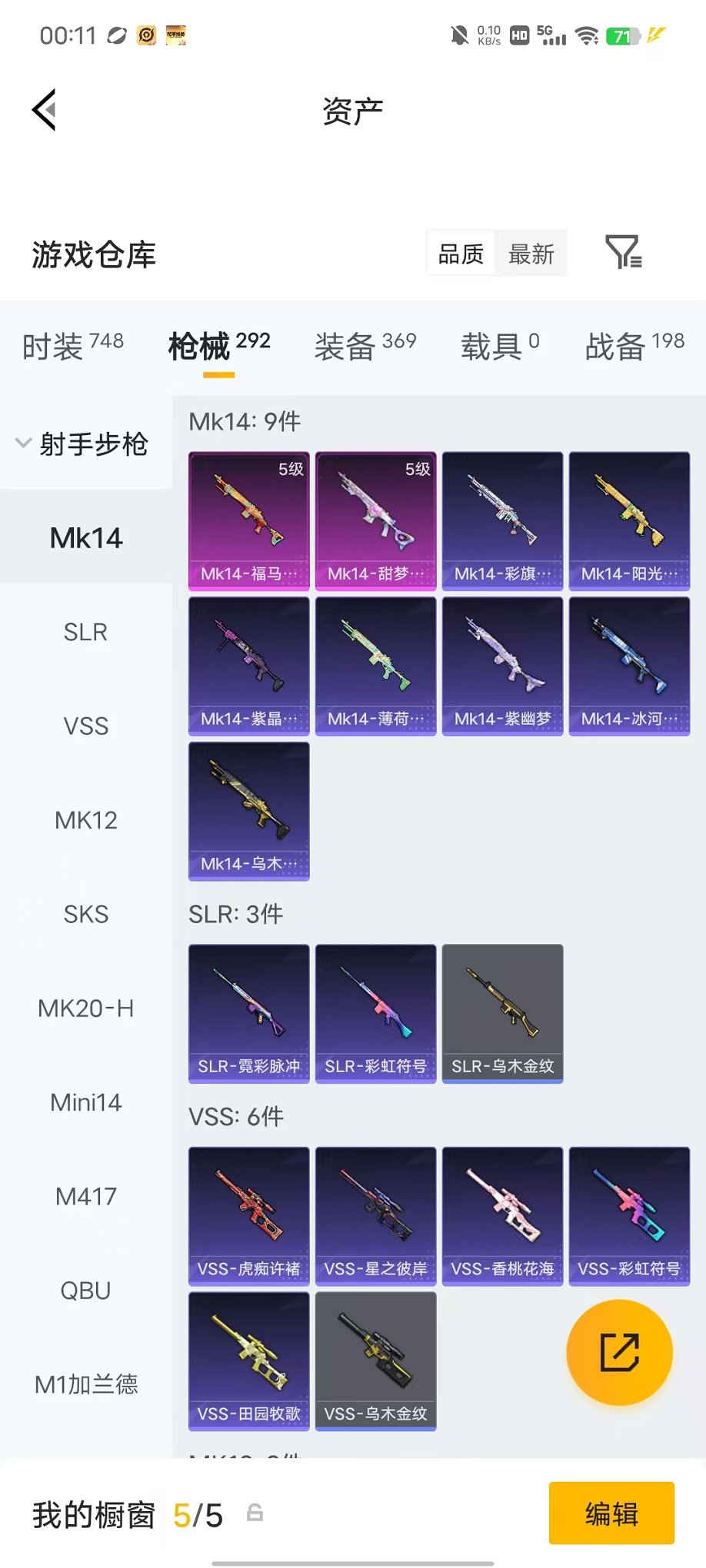
Task: Go back from the 资产 page
Action: pos(45,110)
